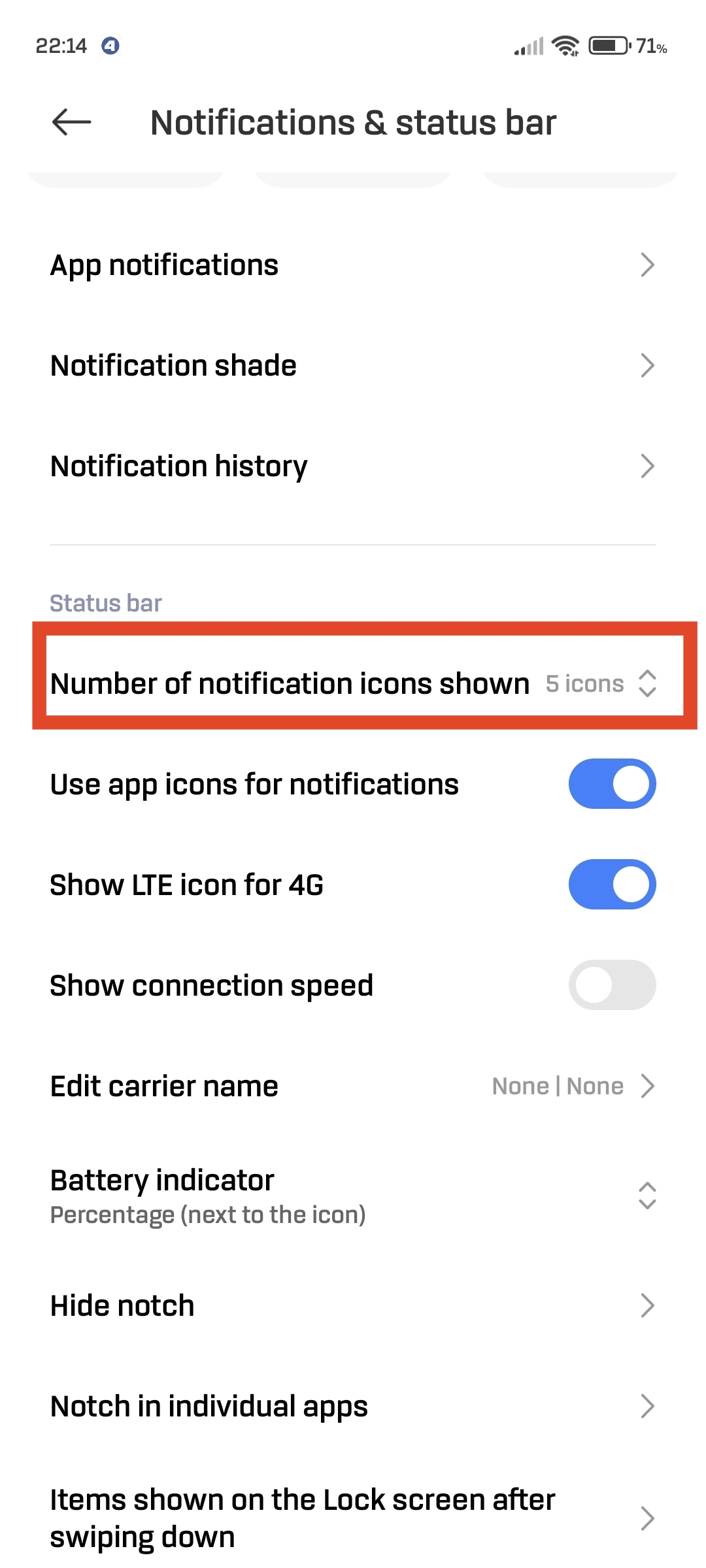Open Notification shade settings
The width and height of the screenshot is (706, 1568).
(353, 366)
